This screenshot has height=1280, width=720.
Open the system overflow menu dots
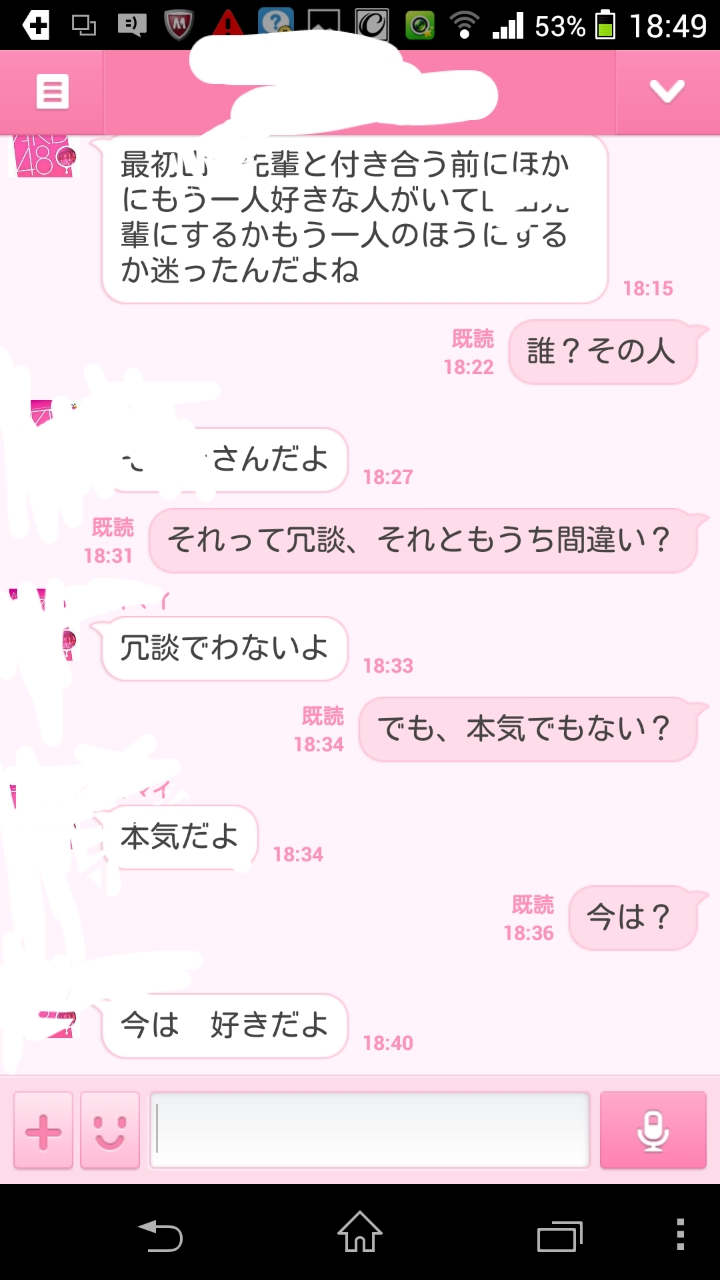pyautogui.click(x=681, y=1233)
